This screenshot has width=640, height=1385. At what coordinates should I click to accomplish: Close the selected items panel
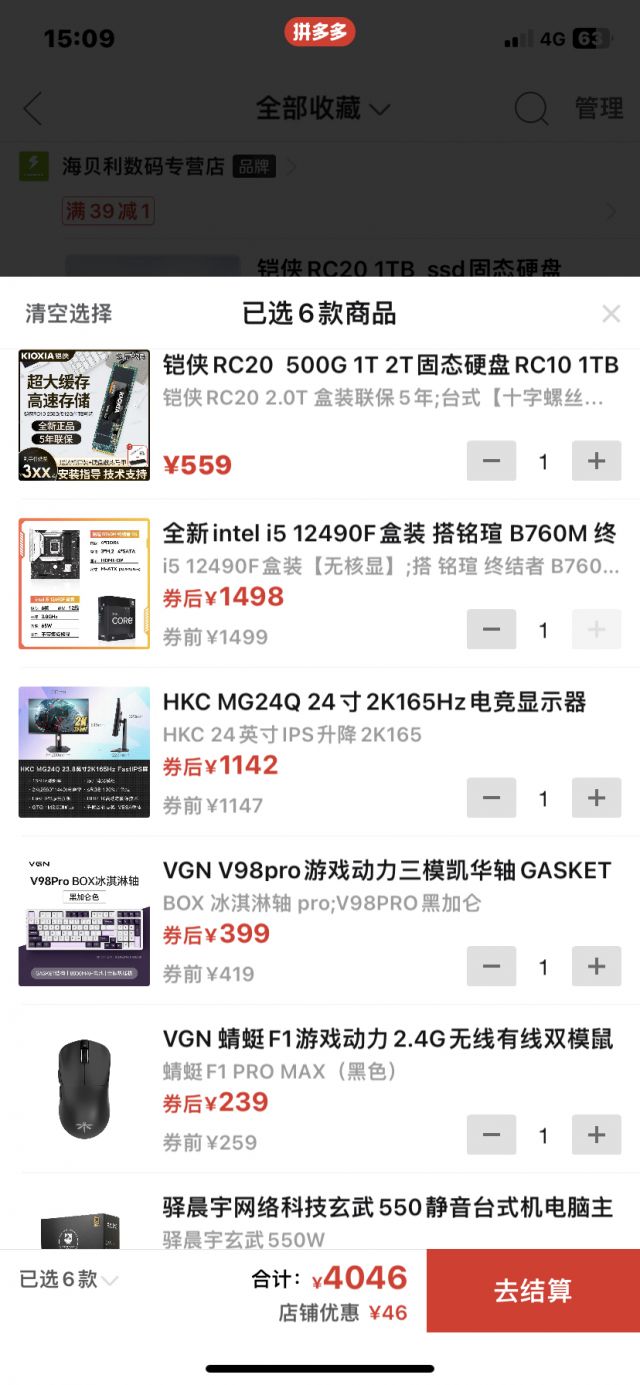point(611,314)
